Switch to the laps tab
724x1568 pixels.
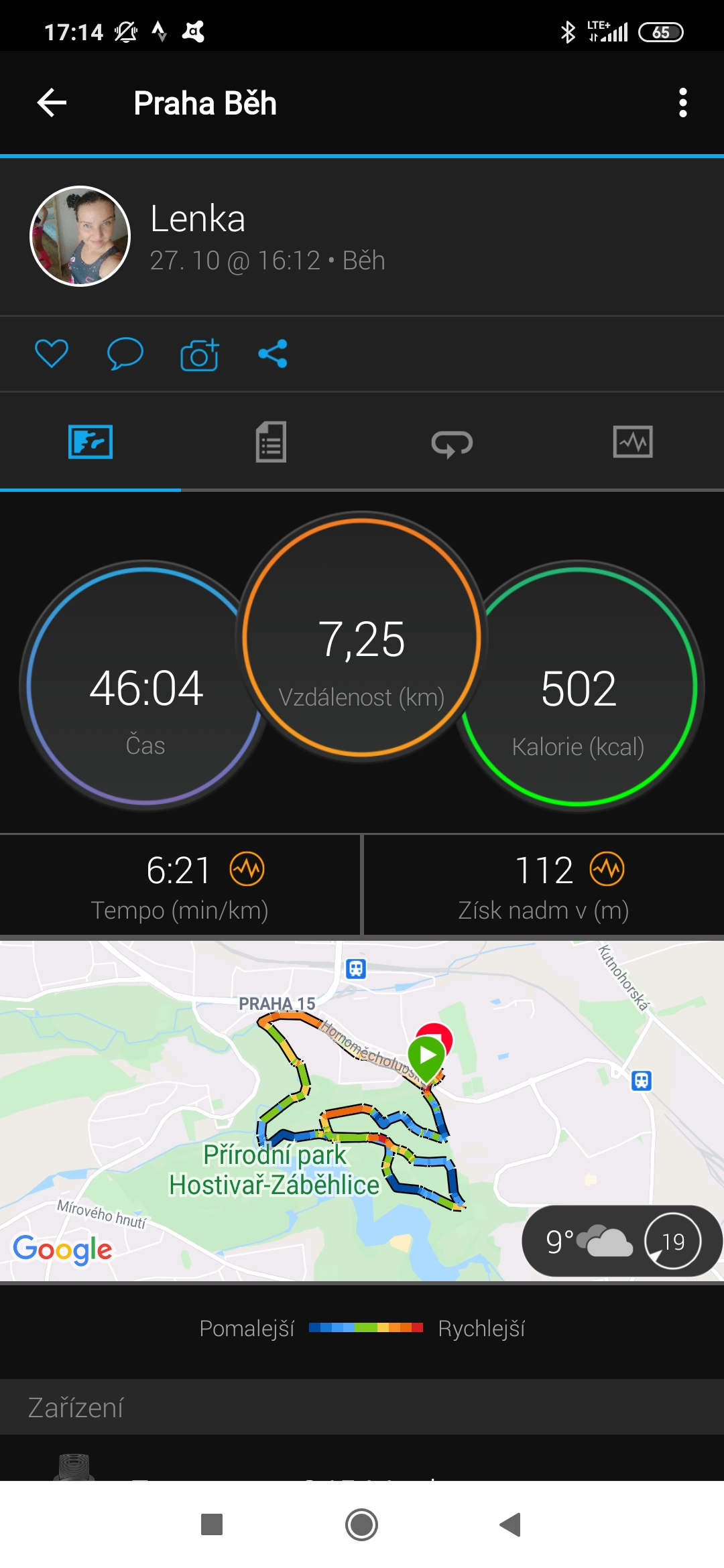[x=452, y=443]
